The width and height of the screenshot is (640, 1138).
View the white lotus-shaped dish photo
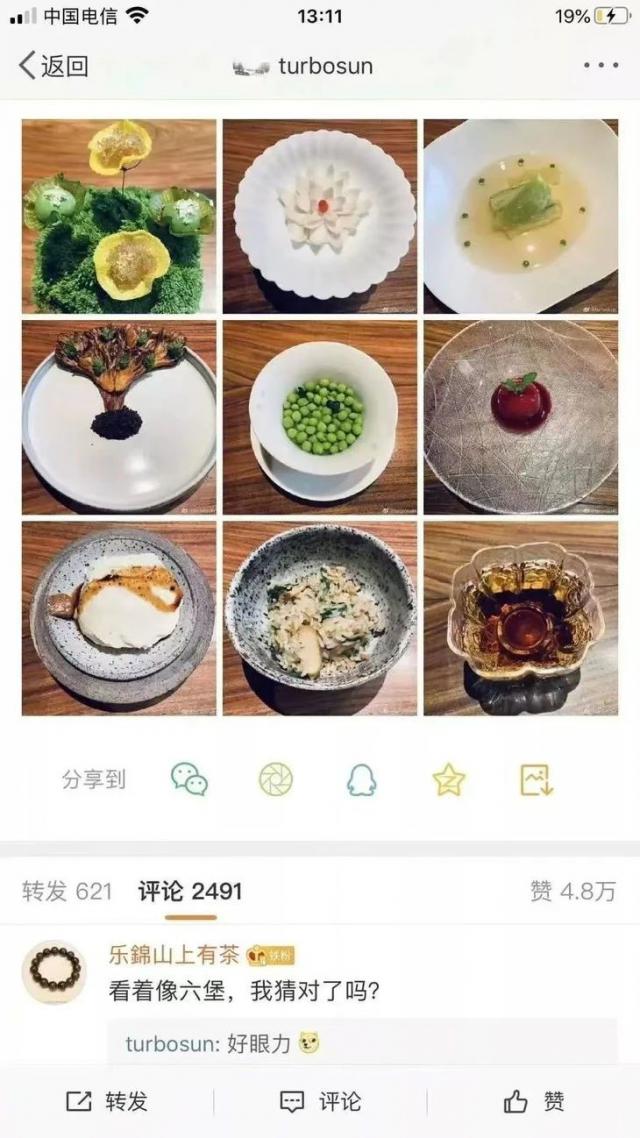(x=319, y=216)
